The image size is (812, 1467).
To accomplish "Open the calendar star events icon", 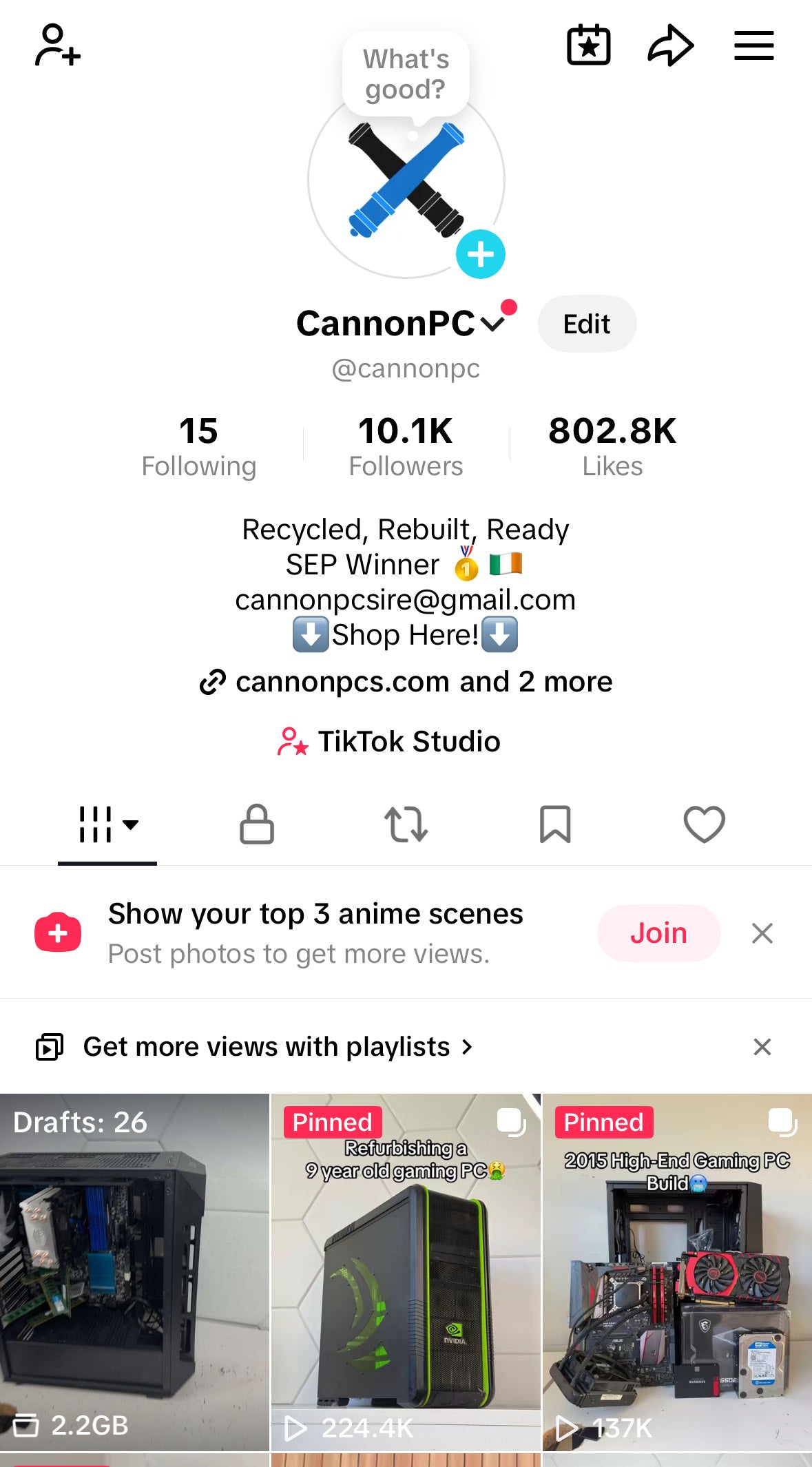I will coord(588,45).
